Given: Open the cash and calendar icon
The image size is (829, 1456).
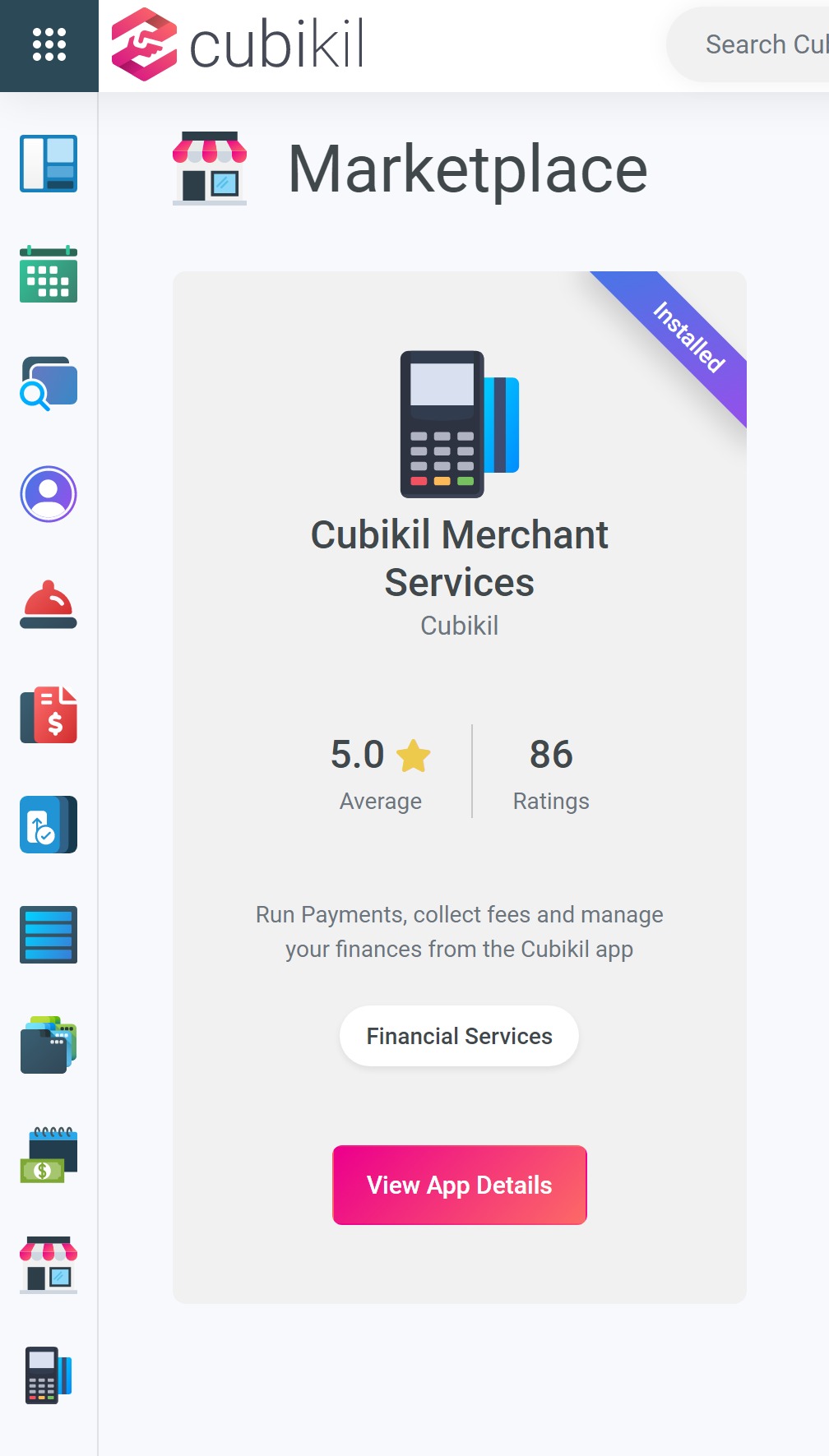Looking at the screenshot, I should (x=49, y=1155).
